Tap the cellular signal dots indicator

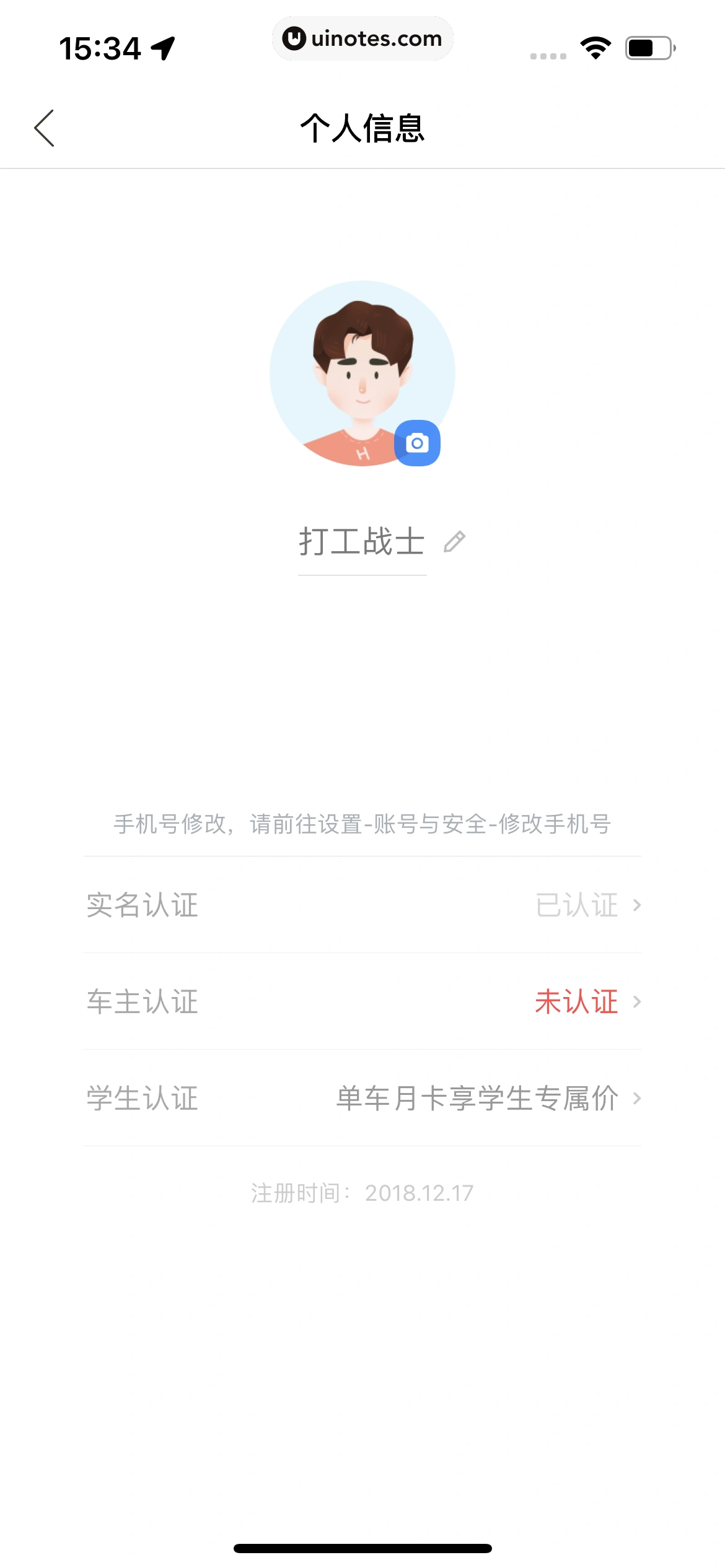point(548,56)
